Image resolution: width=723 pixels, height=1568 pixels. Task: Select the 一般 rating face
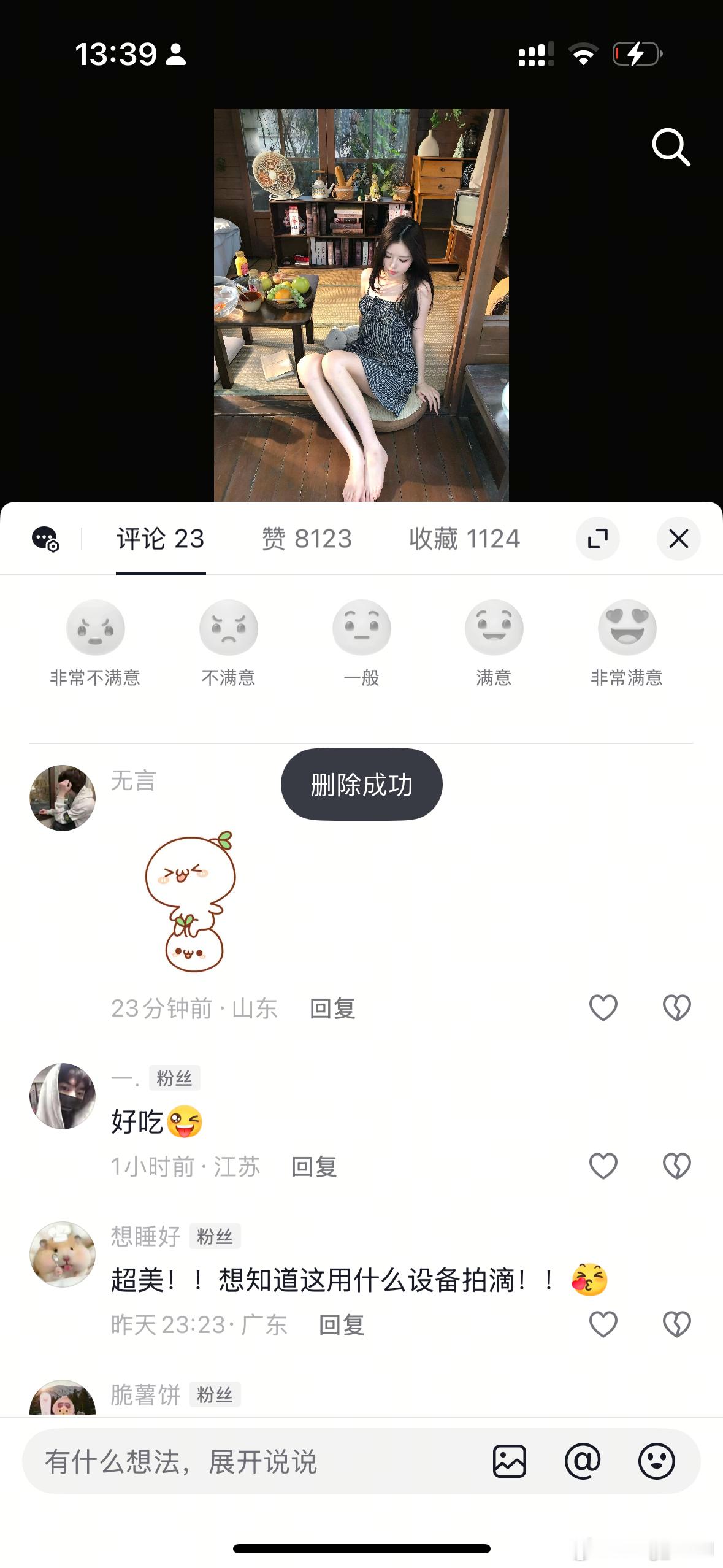pyautogui.click(x=362, y=627)
